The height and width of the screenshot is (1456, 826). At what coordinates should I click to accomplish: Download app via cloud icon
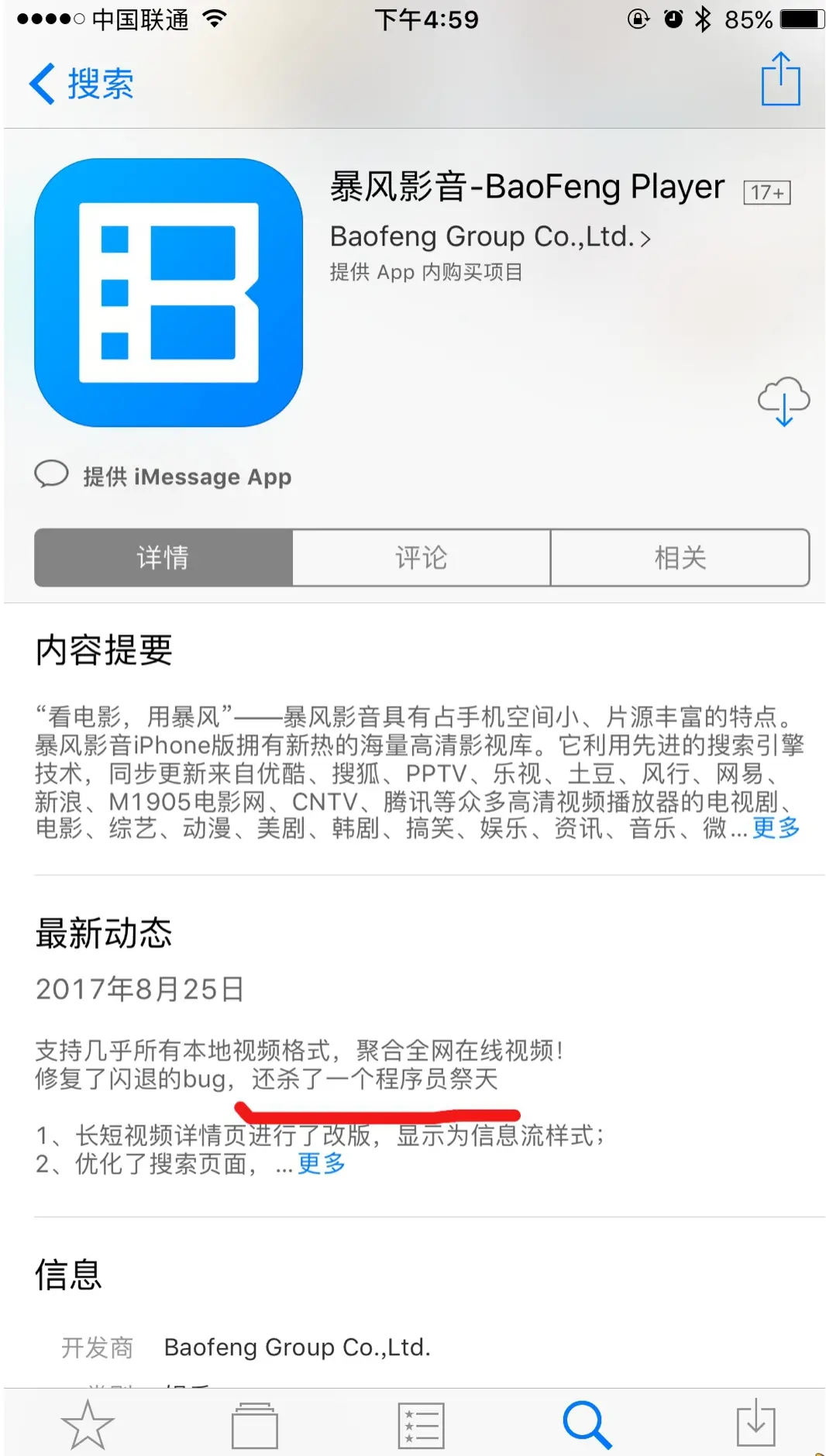pos(783,401)
